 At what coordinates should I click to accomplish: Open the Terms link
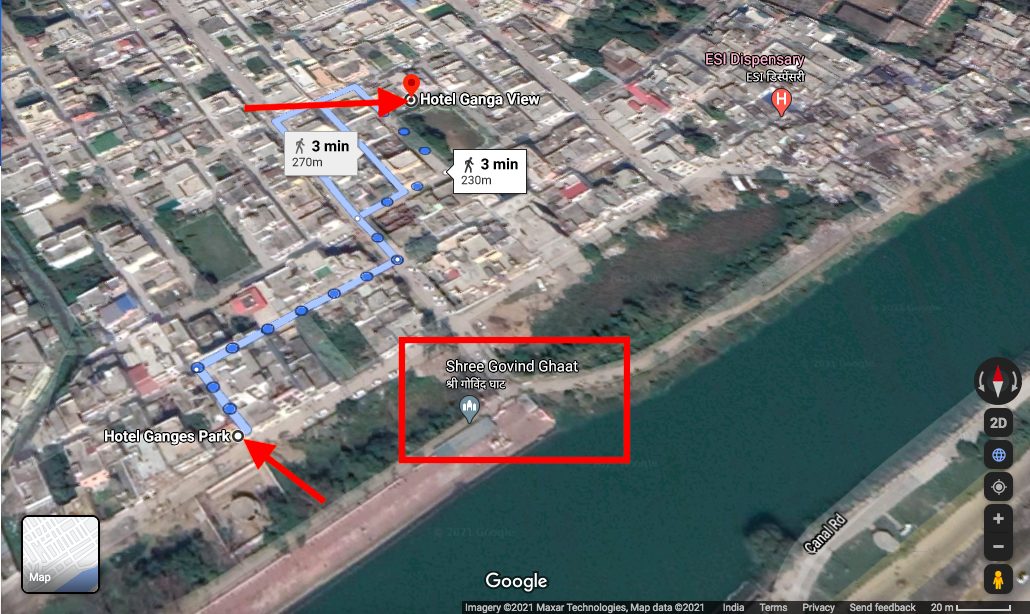point(773,607)
